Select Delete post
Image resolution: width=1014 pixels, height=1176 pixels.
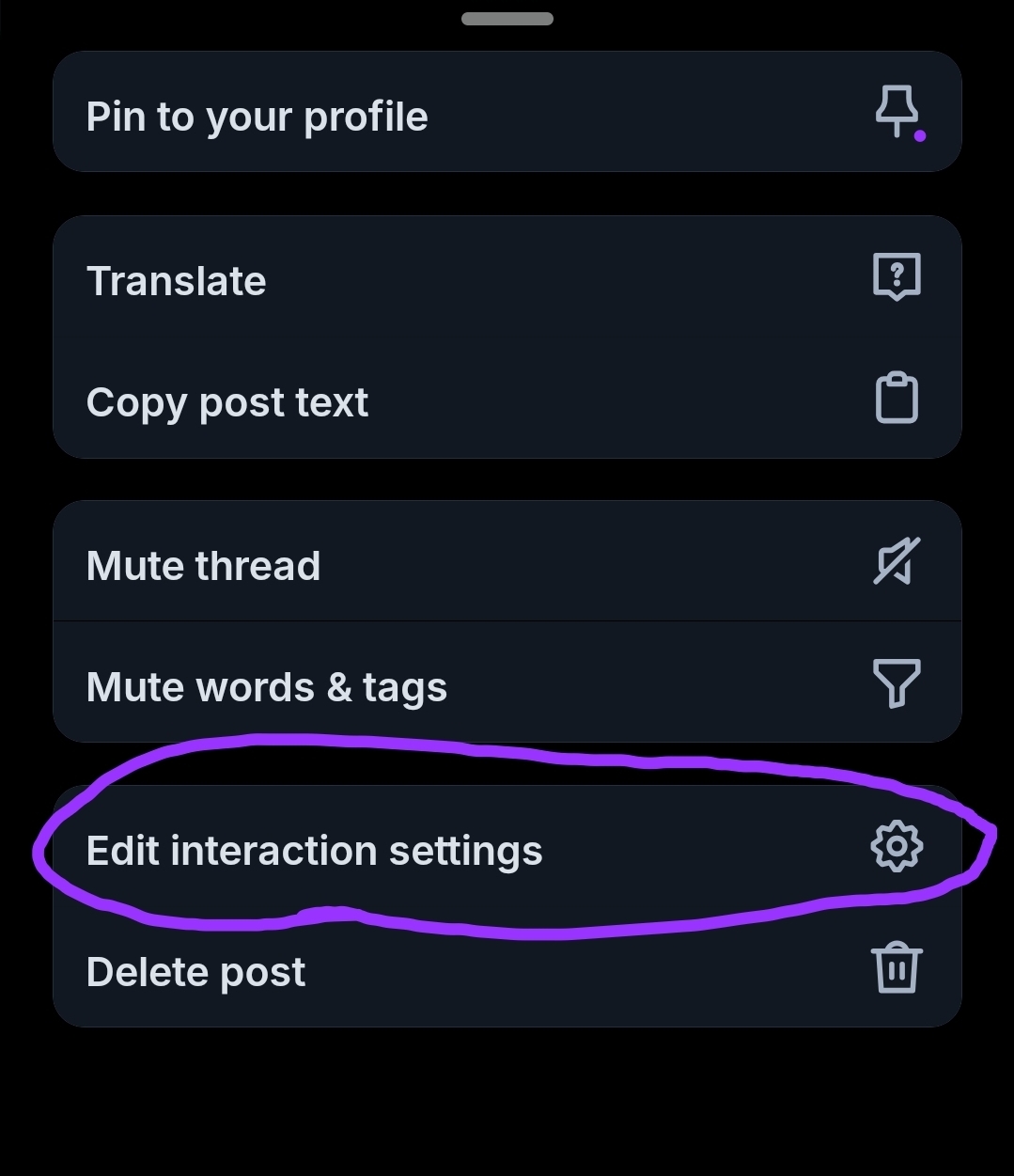507,971
